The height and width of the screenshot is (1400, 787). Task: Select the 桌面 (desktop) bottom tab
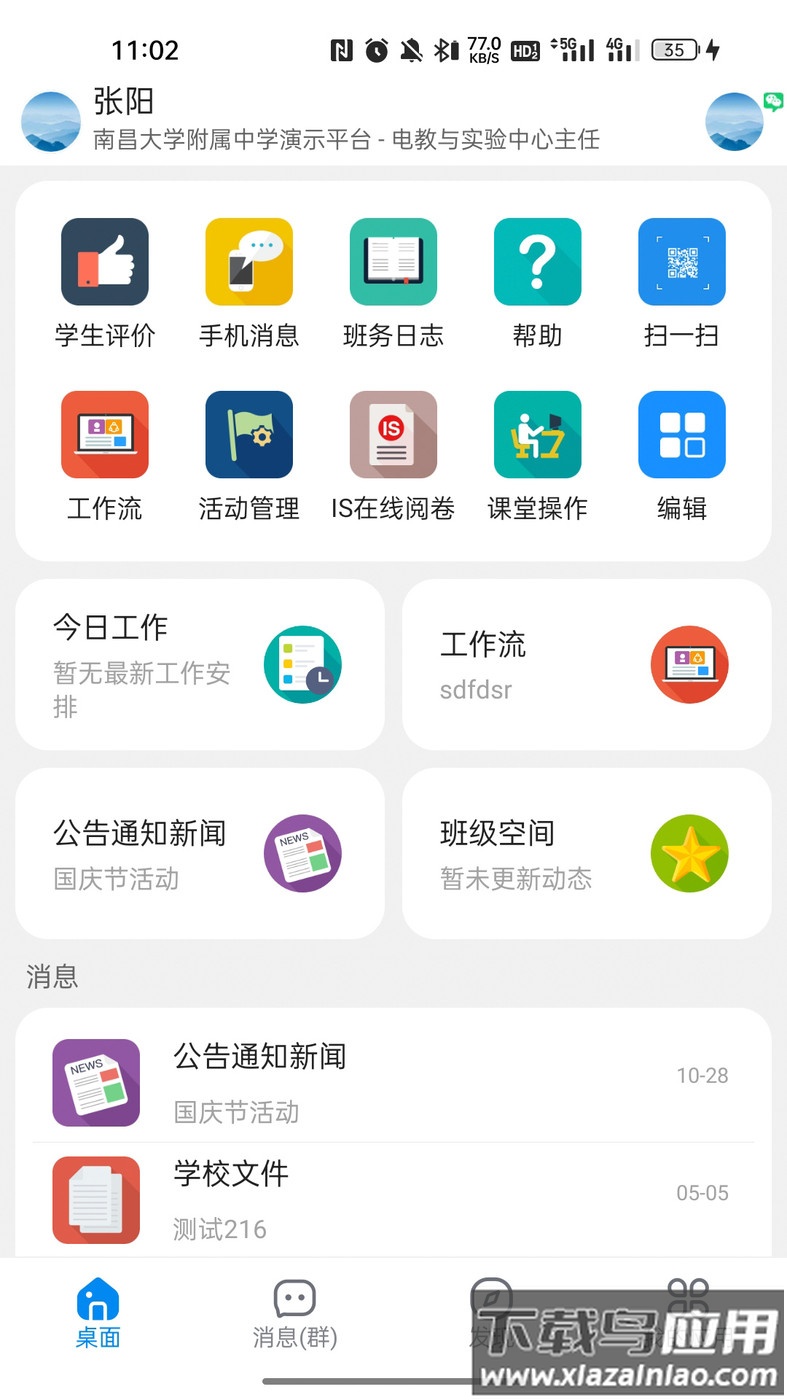[x=97, y=1315]
